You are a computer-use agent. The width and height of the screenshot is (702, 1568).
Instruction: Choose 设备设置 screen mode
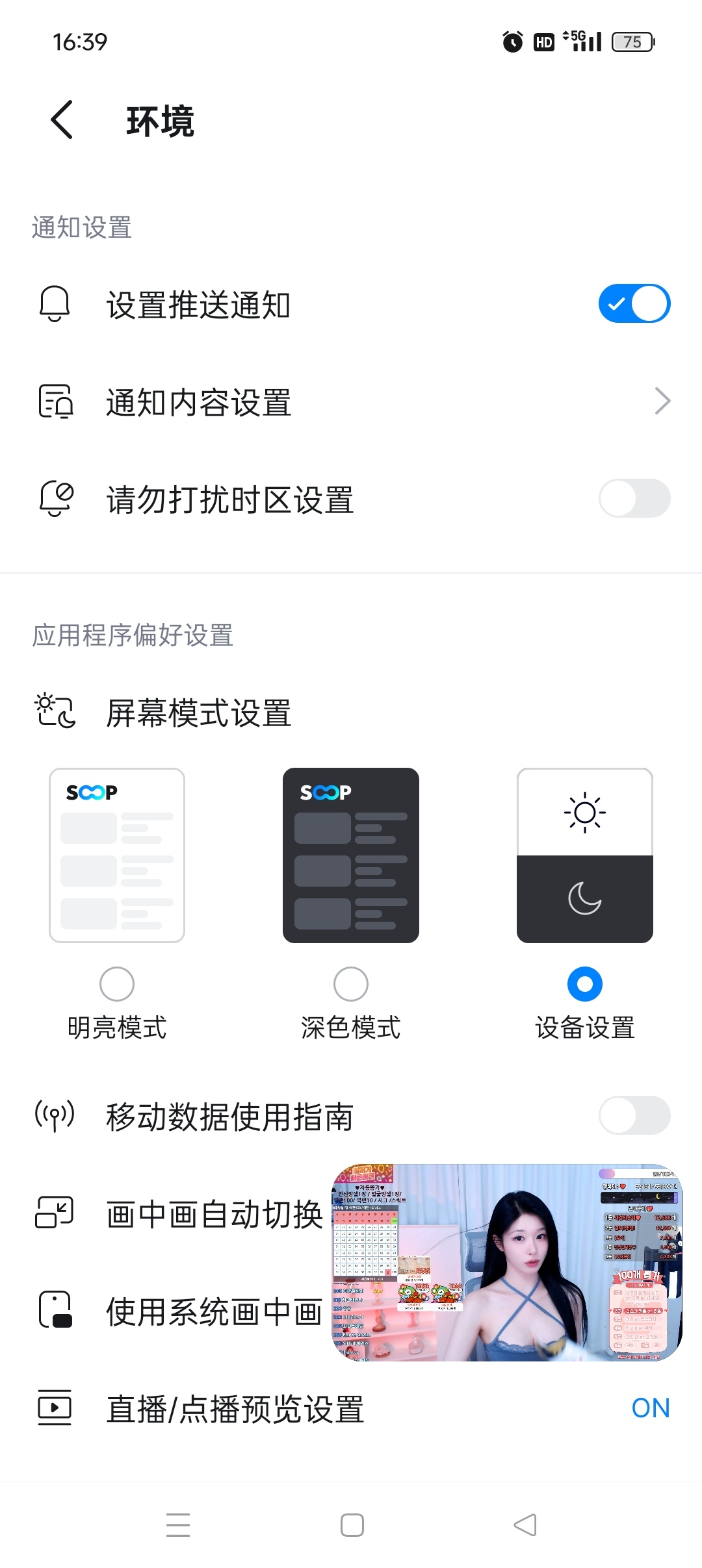pyautogui.click(x=584, y=983)
